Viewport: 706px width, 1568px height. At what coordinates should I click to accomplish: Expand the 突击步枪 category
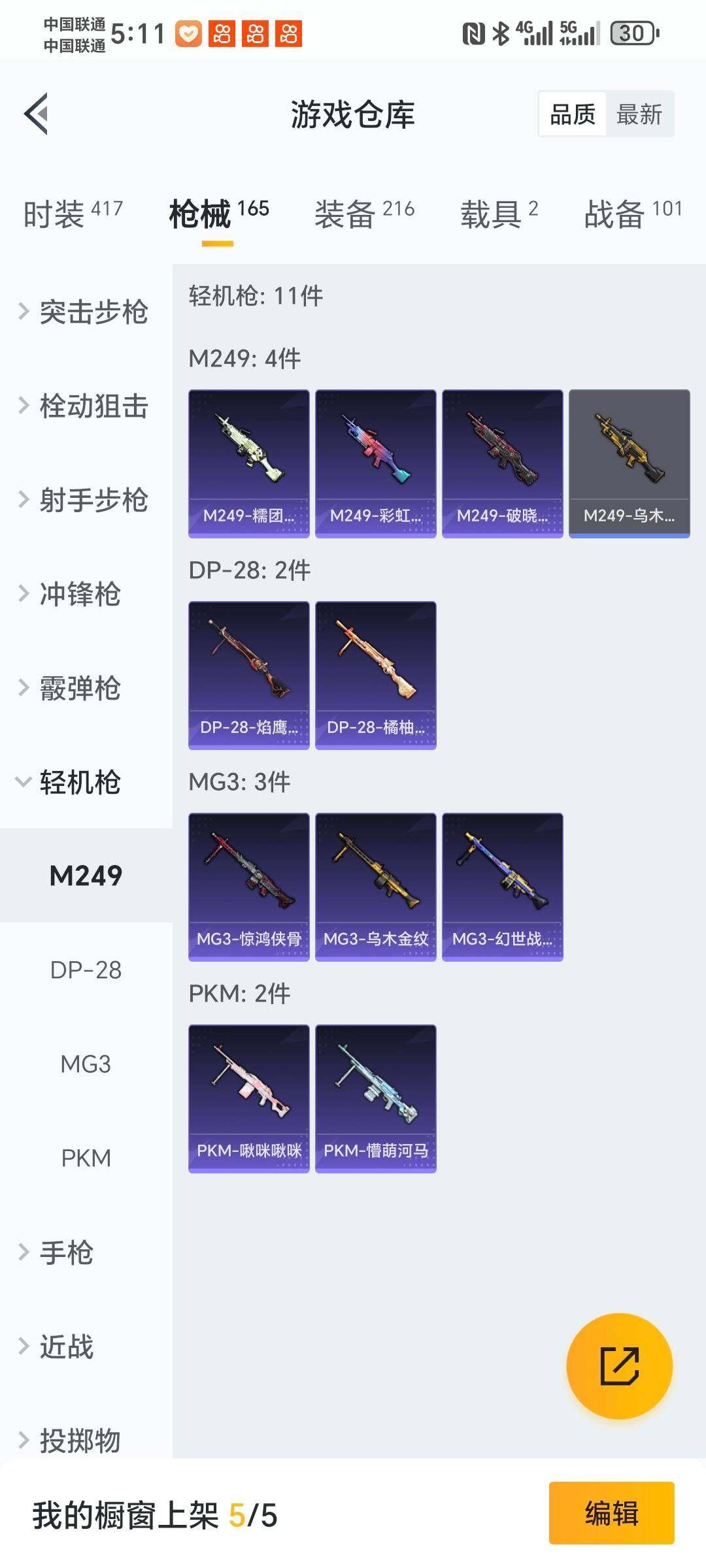(x=85, y=312)
